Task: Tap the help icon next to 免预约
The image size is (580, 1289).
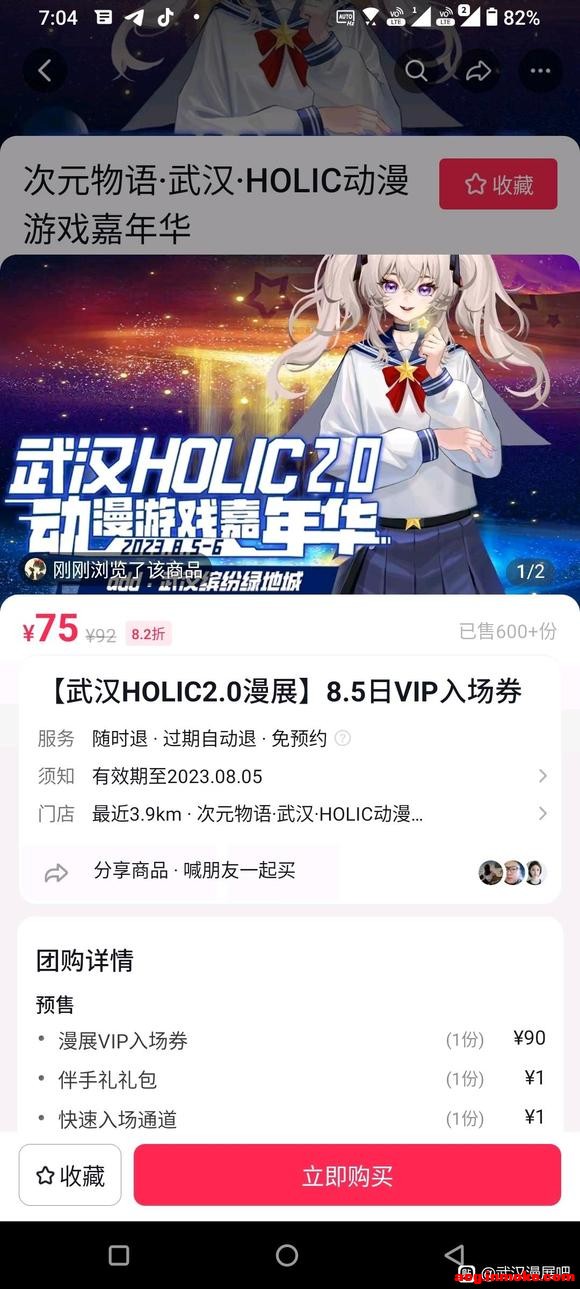Action: (343, 739)
